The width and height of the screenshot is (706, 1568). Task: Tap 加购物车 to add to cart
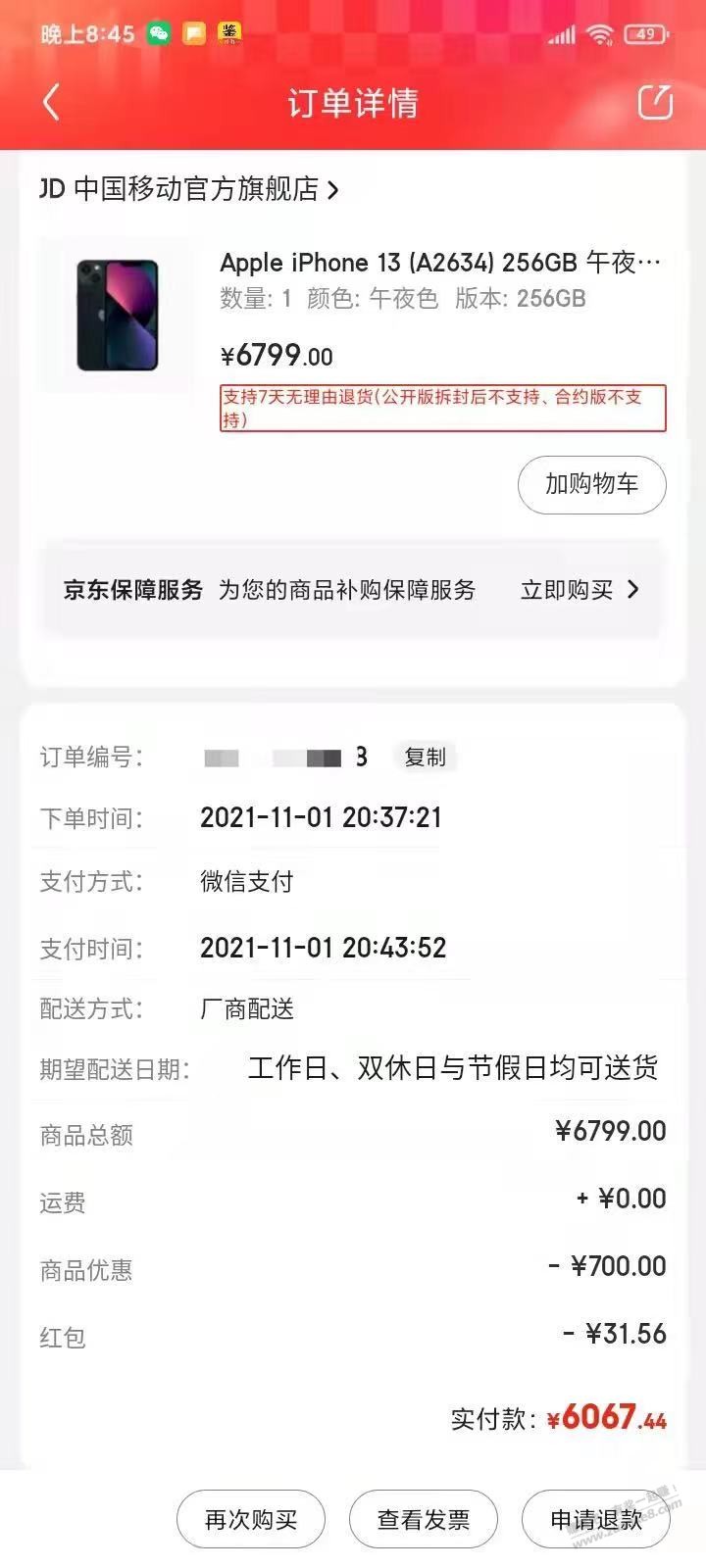click(x=591, y=484)
